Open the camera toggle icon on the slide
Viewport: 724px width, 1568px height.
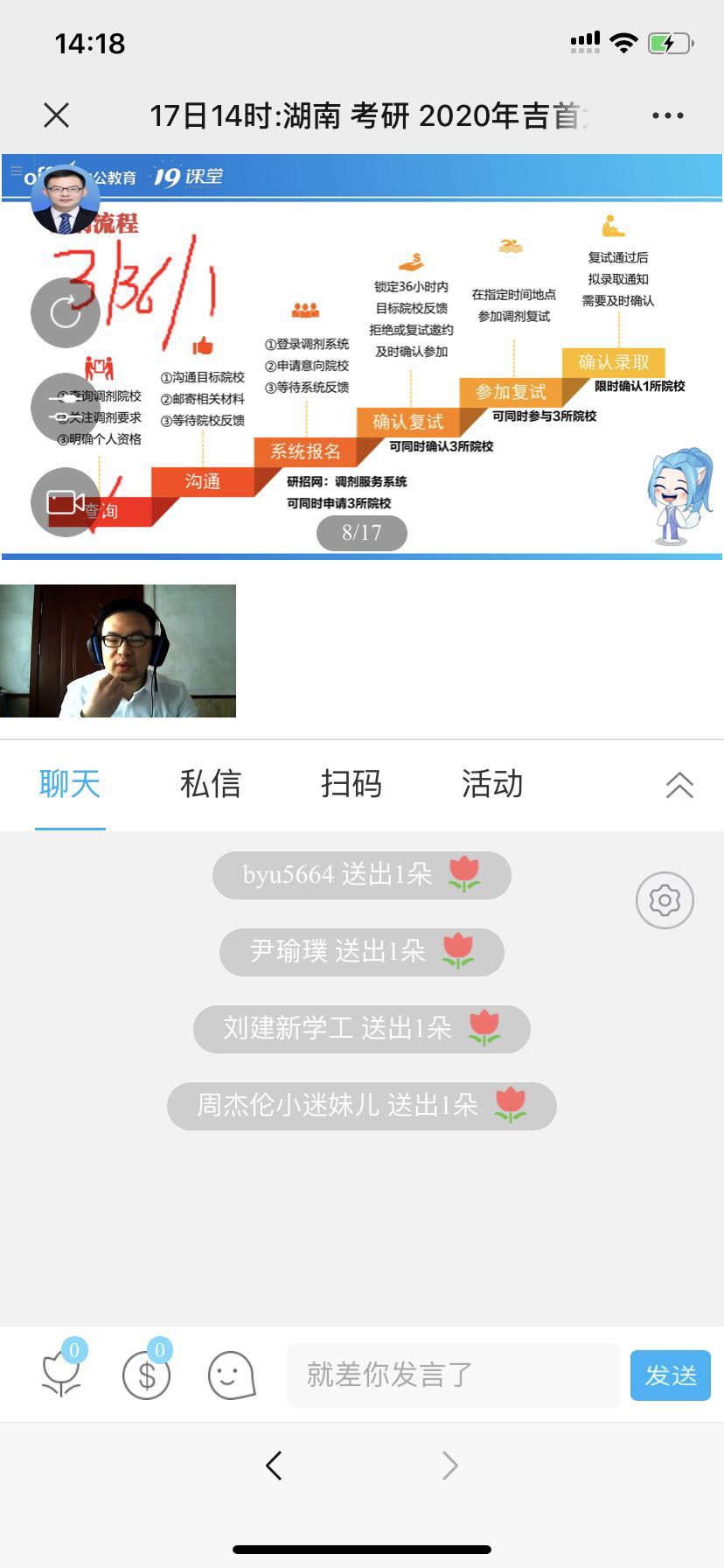click(65, 502)
